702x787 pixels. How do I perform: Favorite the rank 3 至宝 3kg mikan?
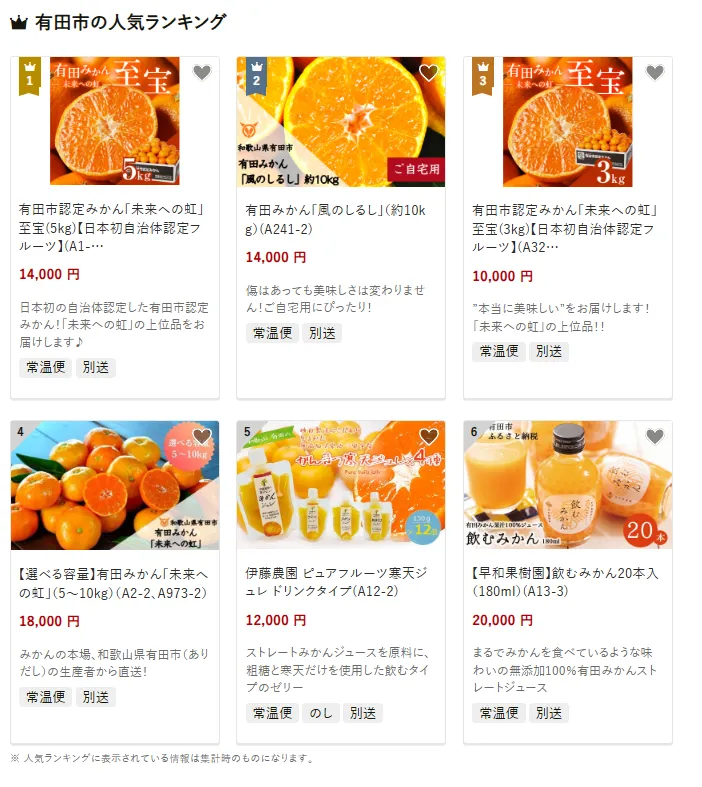click(x=655, y=73)
